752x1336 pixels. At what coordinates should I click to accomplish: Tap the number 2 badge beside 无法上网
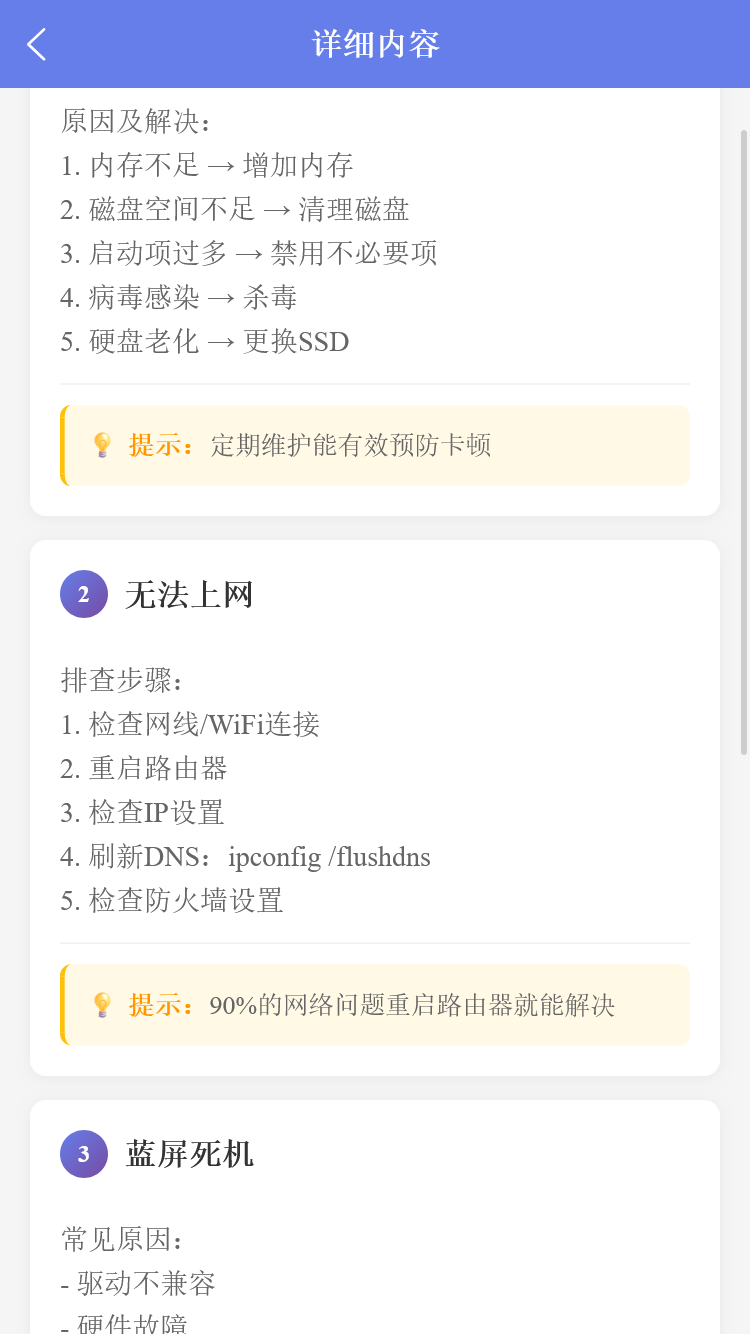point(84,594)
